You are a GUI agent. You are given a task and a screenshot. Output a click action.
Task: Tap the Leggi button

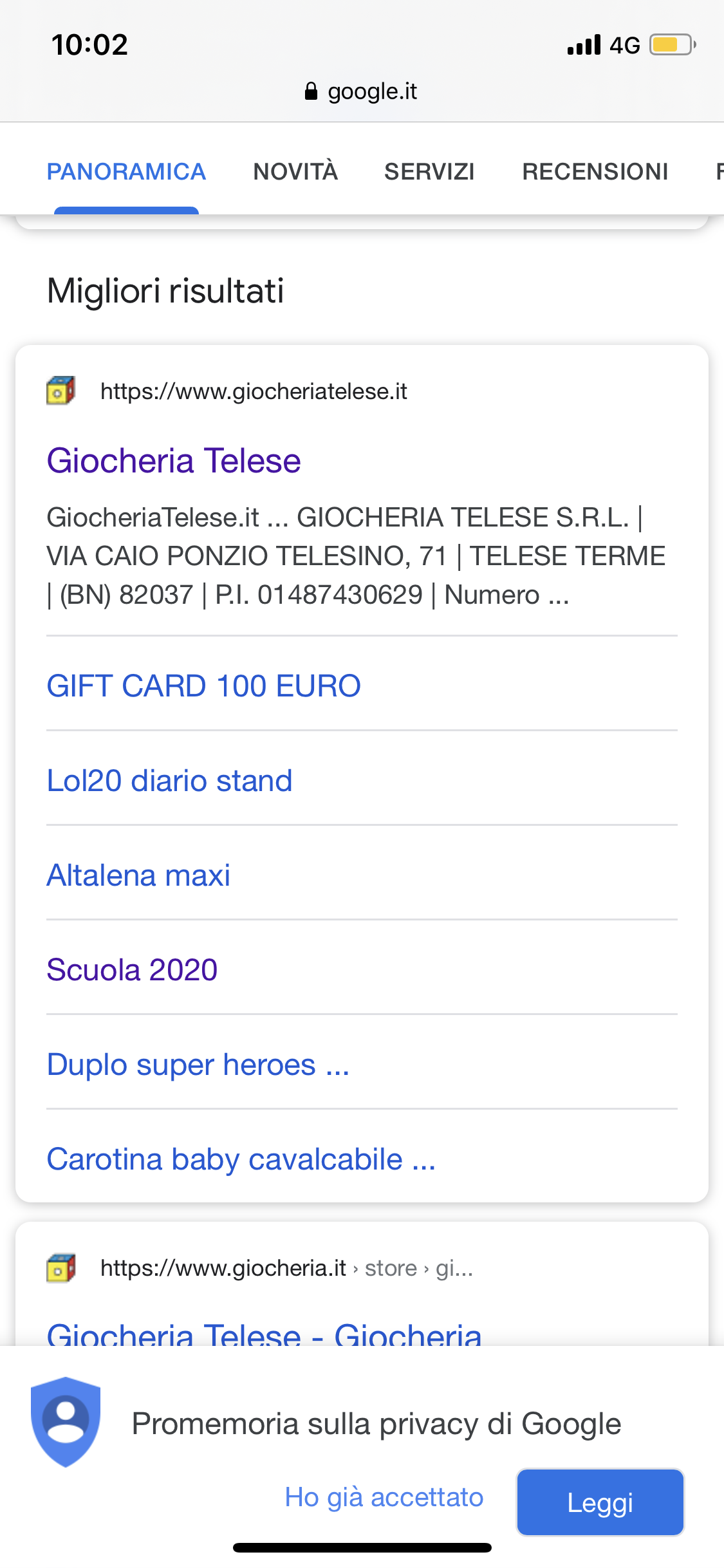click(600, 1502)
